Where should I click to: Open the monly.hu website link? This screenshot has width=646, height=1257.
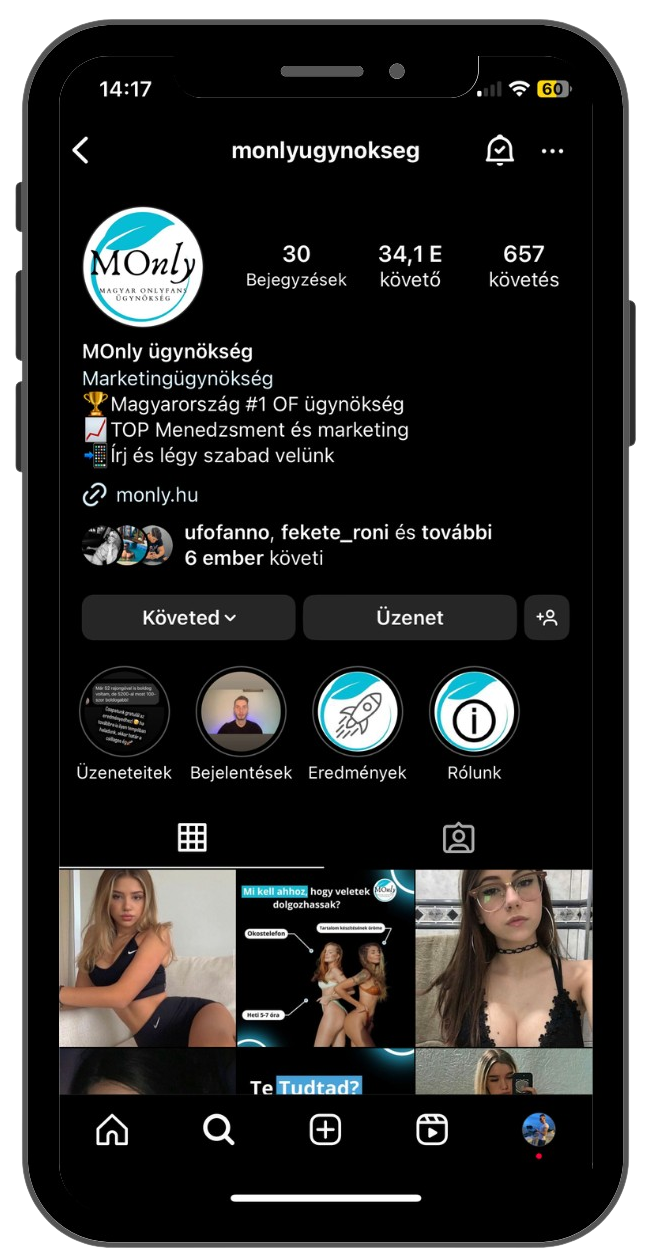[x=156, y=495]
